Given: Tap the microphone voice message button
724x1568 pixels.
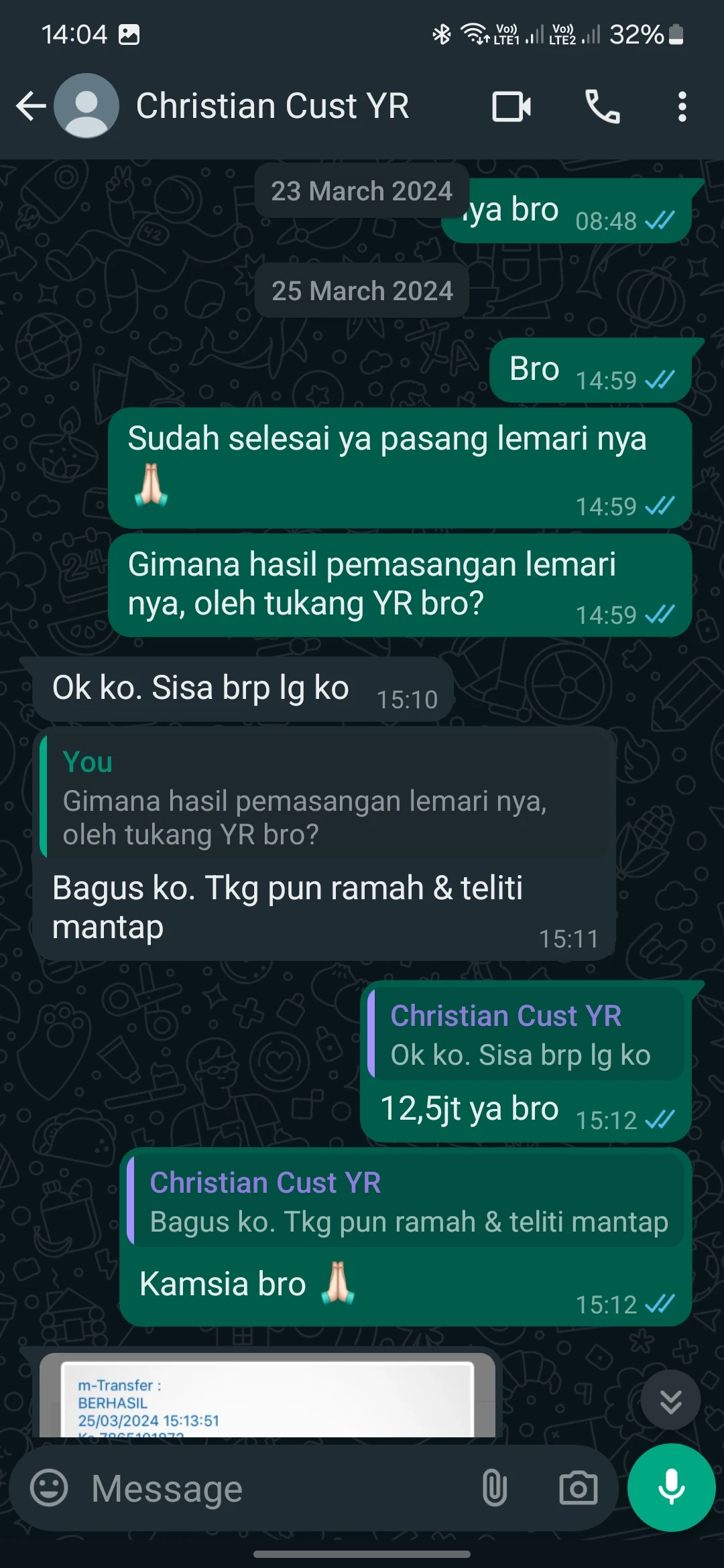Looking at the screenshot, I should pos(671,1487).
